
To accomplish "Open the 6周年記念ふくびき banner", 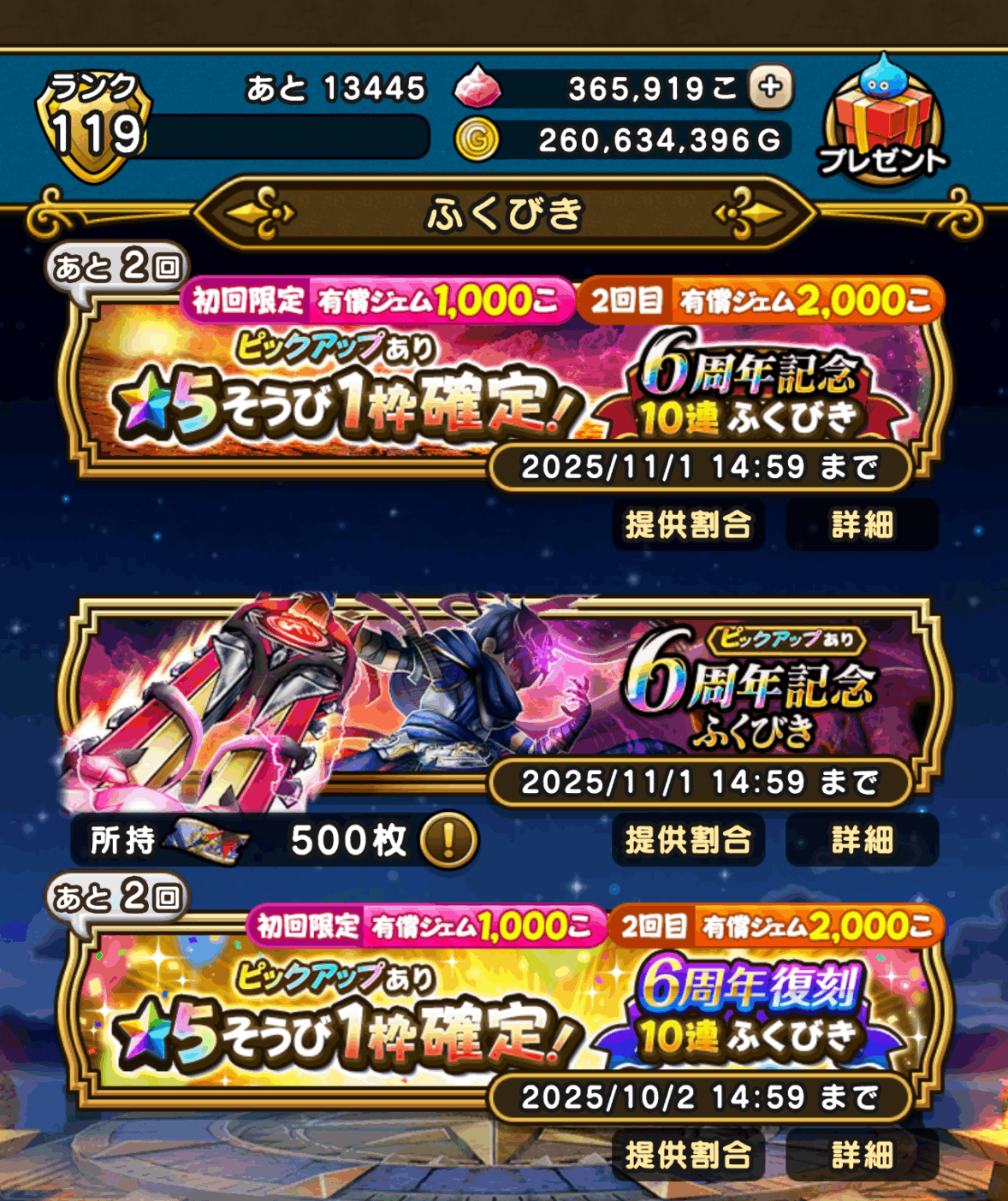I will (x=505, y=693).
